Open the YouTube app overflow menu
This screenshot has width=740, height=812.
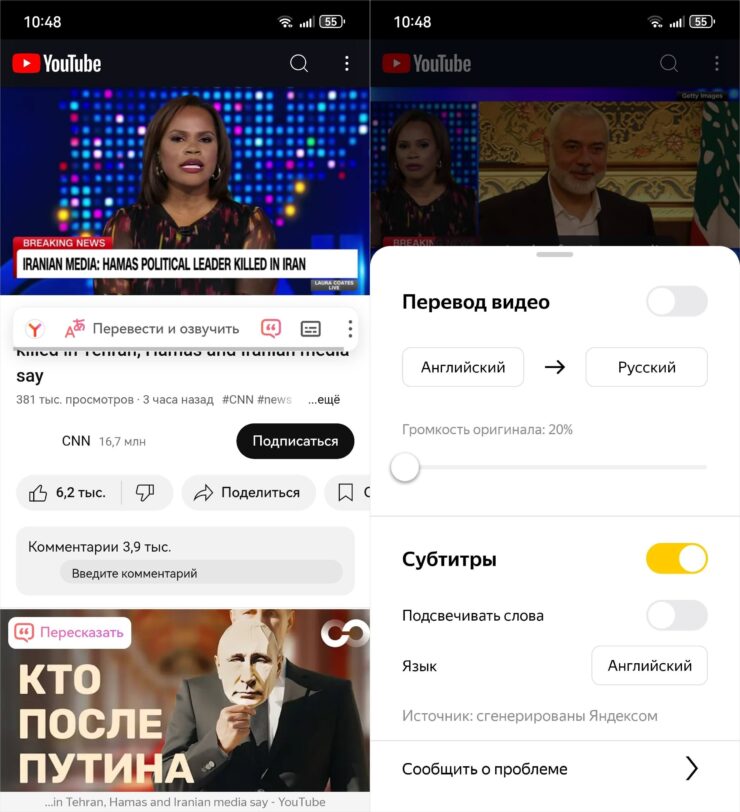347,63
